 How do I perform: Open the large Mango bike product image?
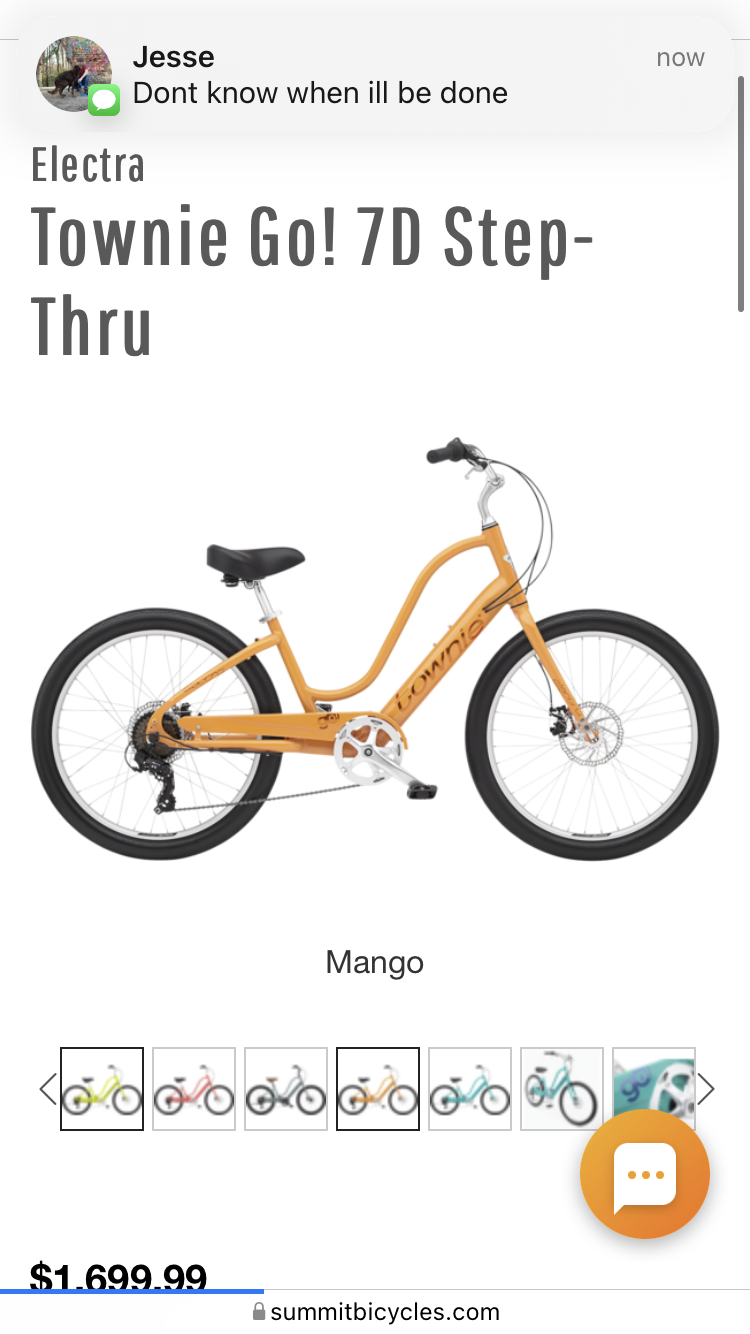(x=375, y=650)
